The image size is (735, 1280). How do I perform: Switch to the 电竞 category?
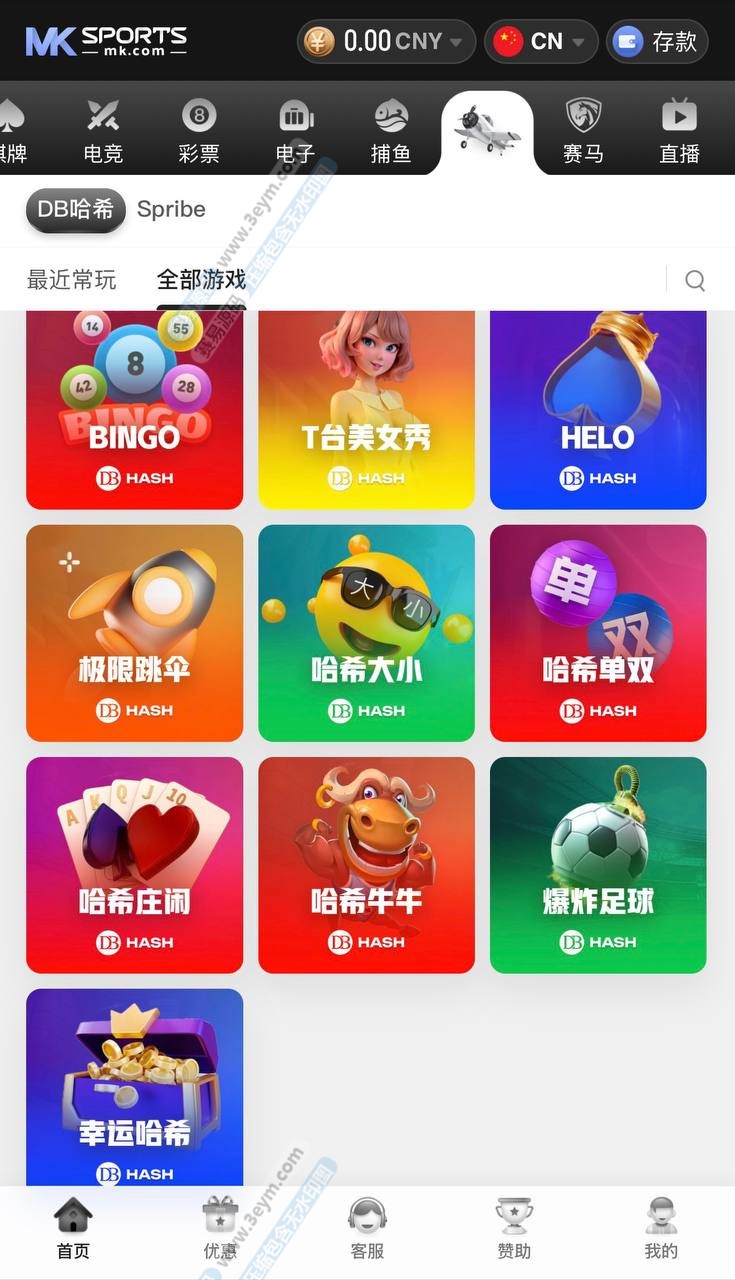tap(103, 131)
